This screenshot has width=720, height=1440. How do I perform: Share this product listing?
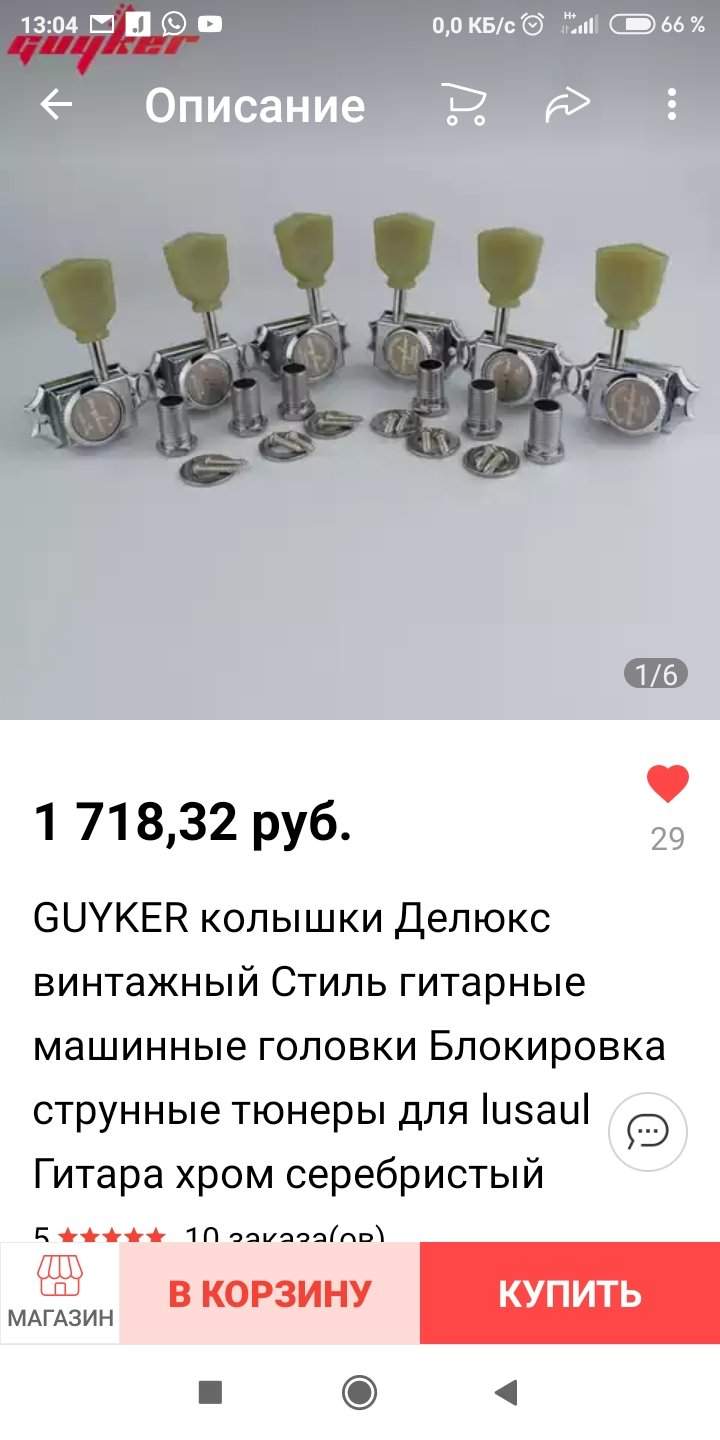coord(567,105)
